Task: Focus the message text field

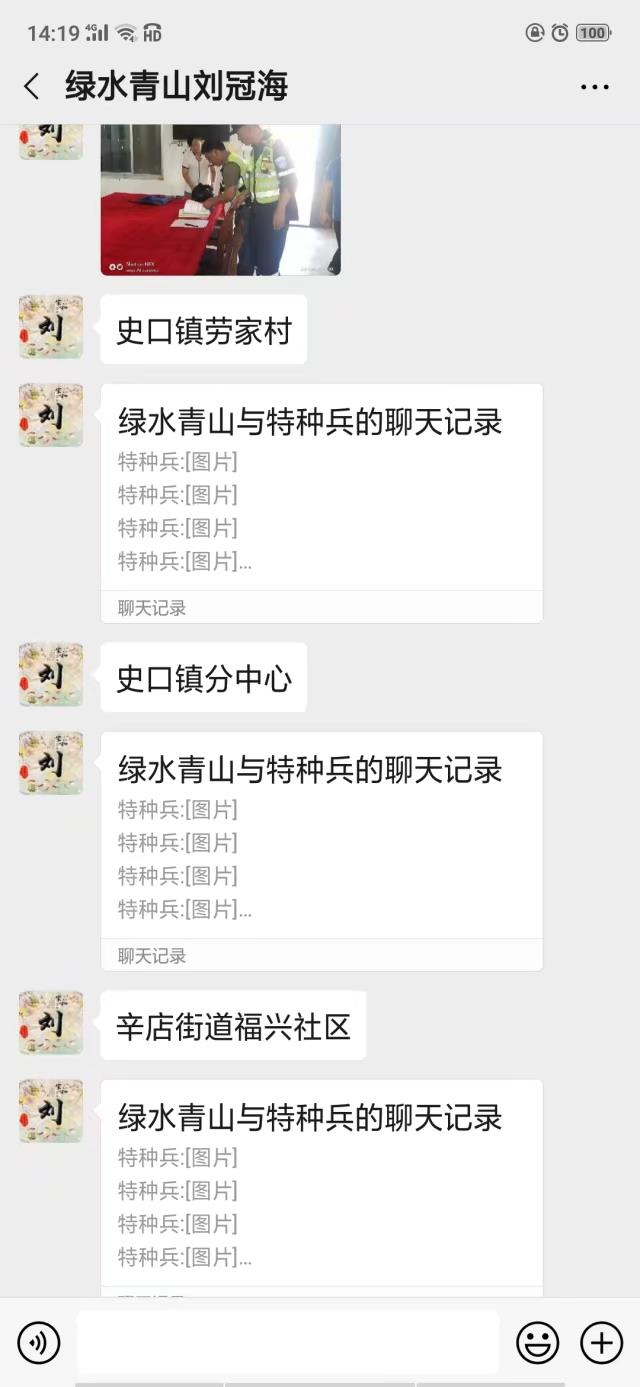Action: [288, 1342]
